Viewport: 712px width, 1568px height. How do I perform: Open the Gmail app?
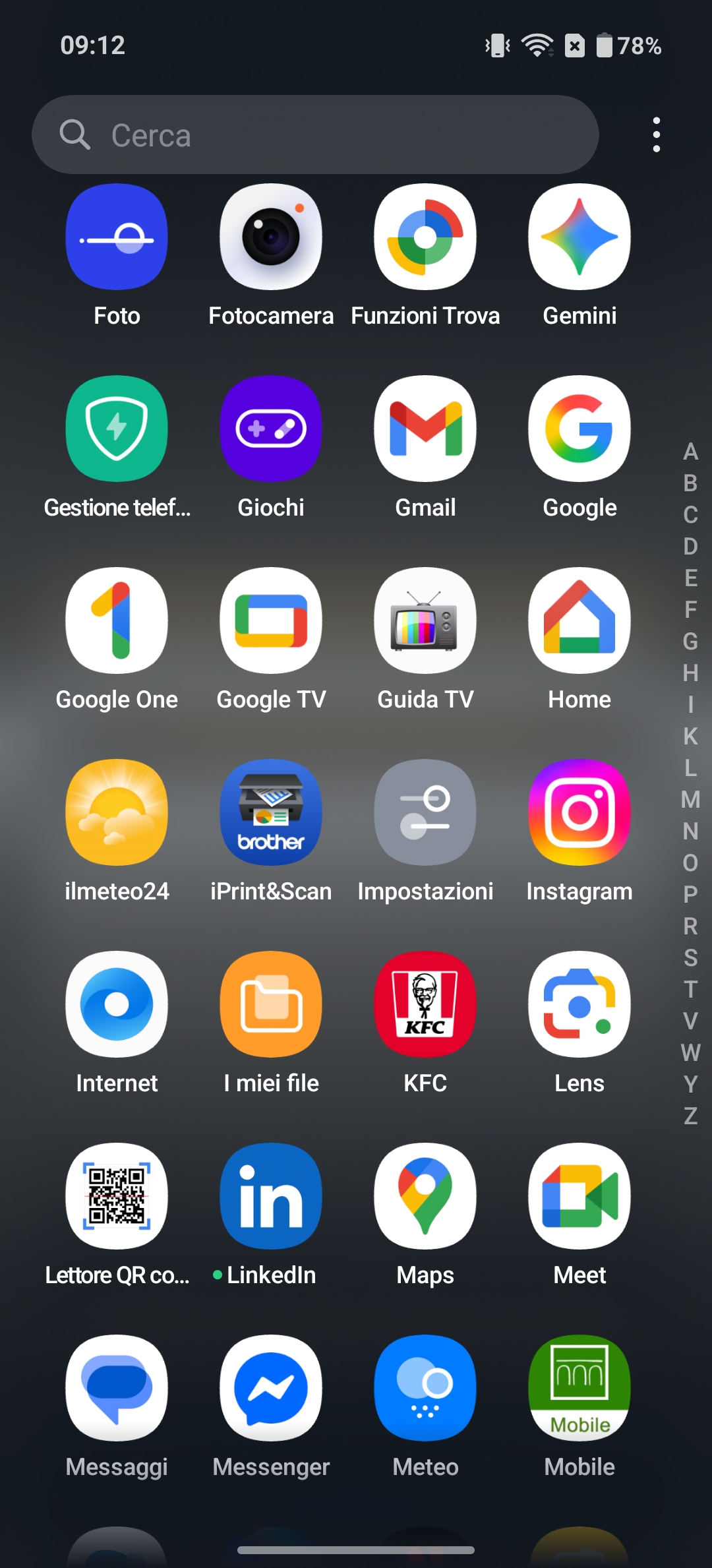pos(425,429)
